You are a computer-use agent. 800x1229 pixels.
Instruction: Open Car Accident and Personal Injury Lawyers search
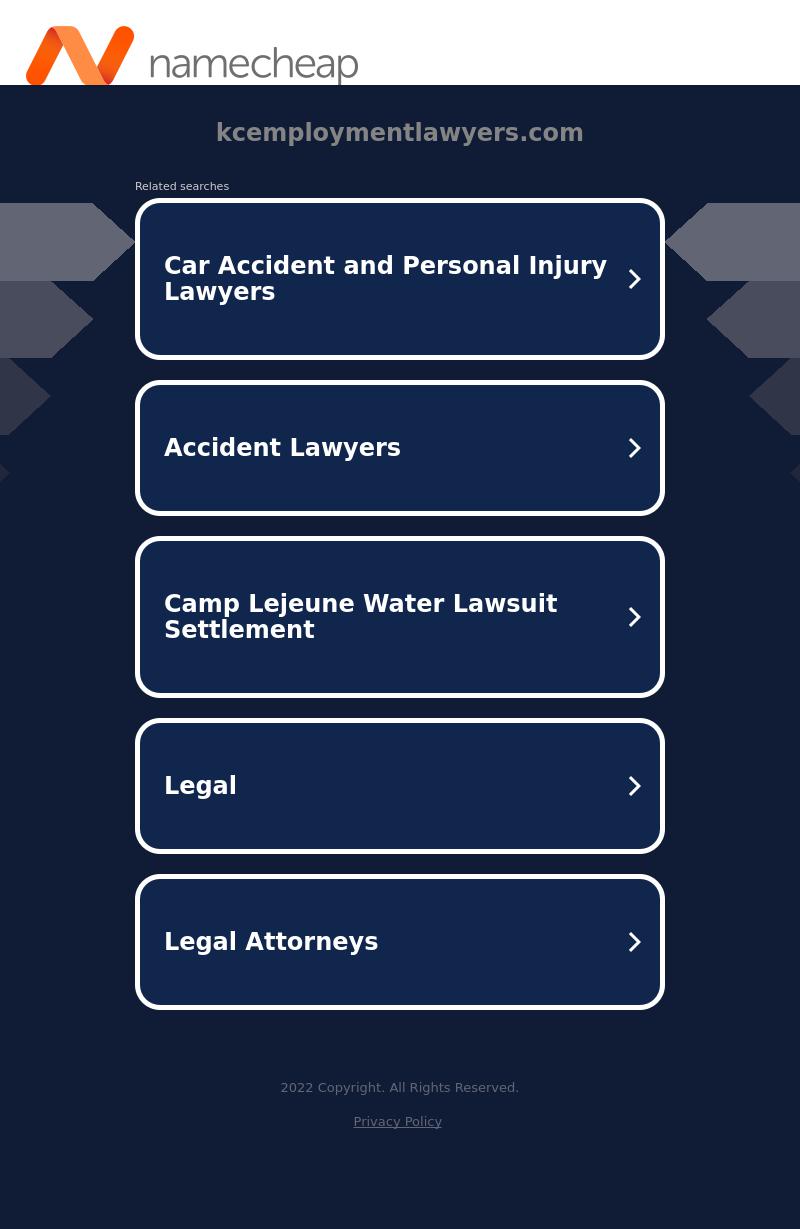[x=385, y=279]
